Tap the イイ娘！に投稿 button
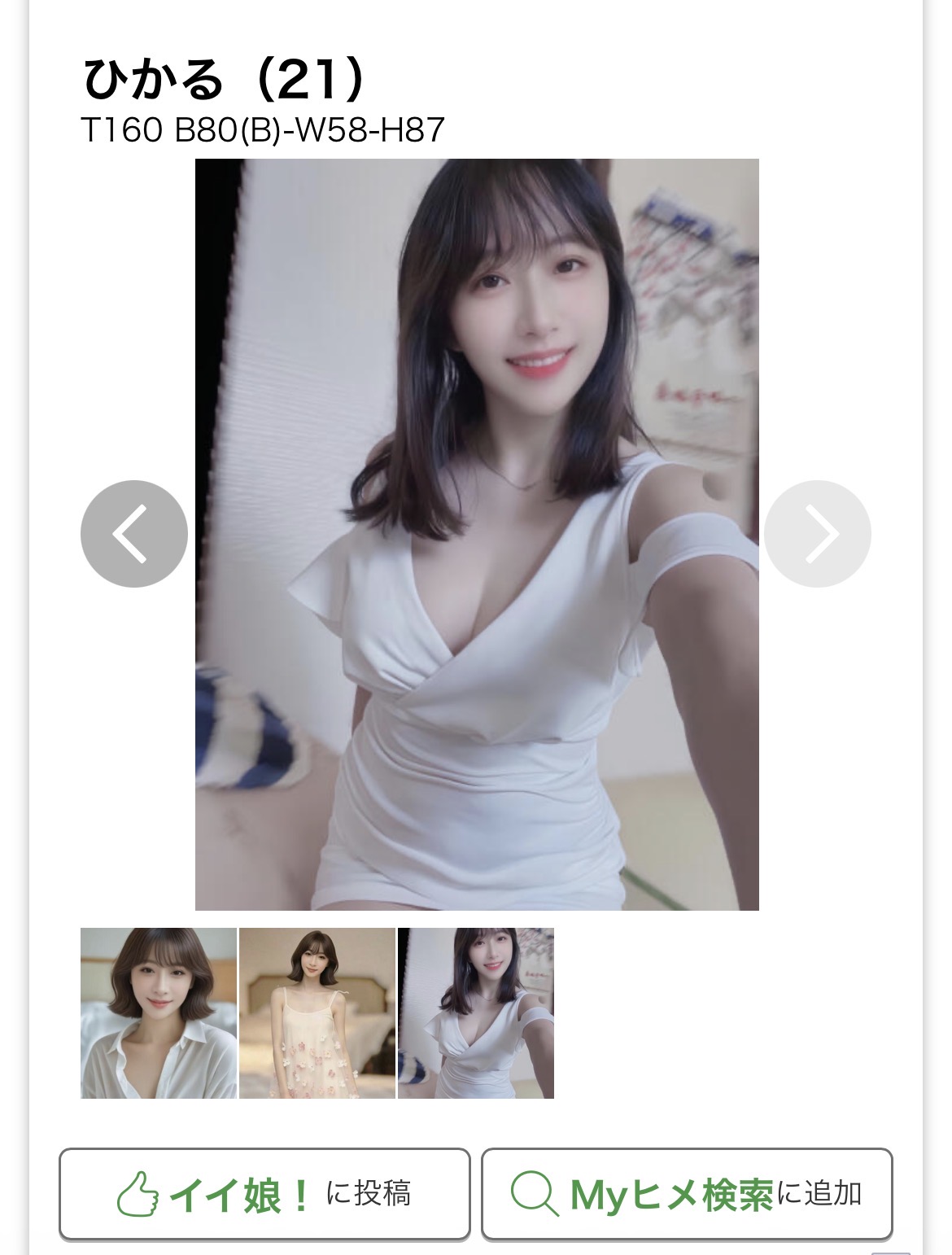Viewport: 952px width, 1255px height. tap(264, 1193)
